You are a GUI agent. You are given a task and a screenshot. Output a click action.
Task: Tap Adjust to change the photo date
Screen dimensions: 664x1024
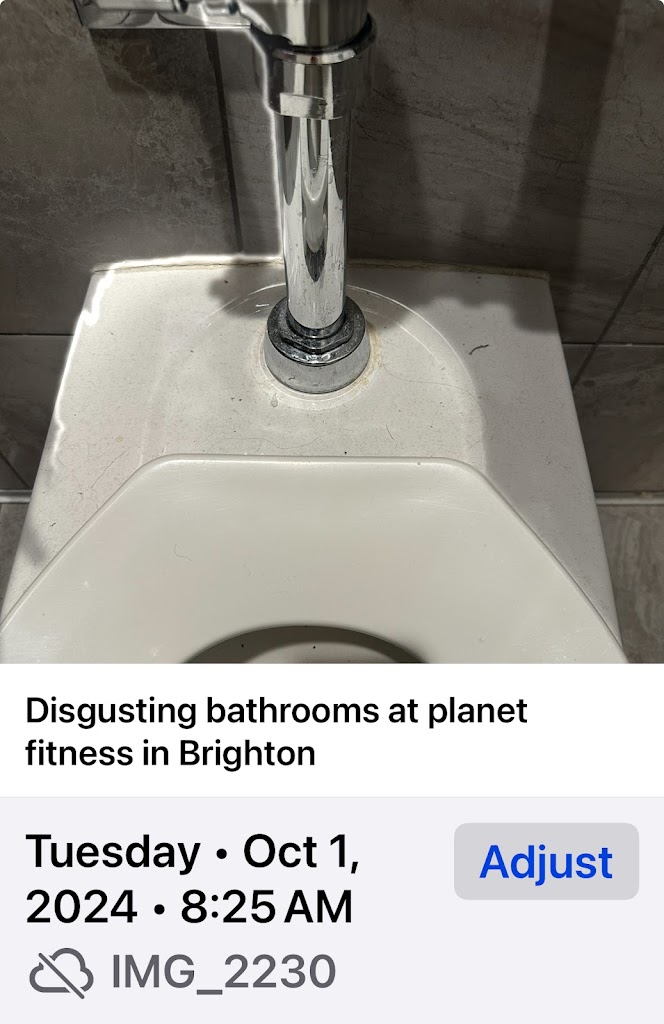point(546,862)
